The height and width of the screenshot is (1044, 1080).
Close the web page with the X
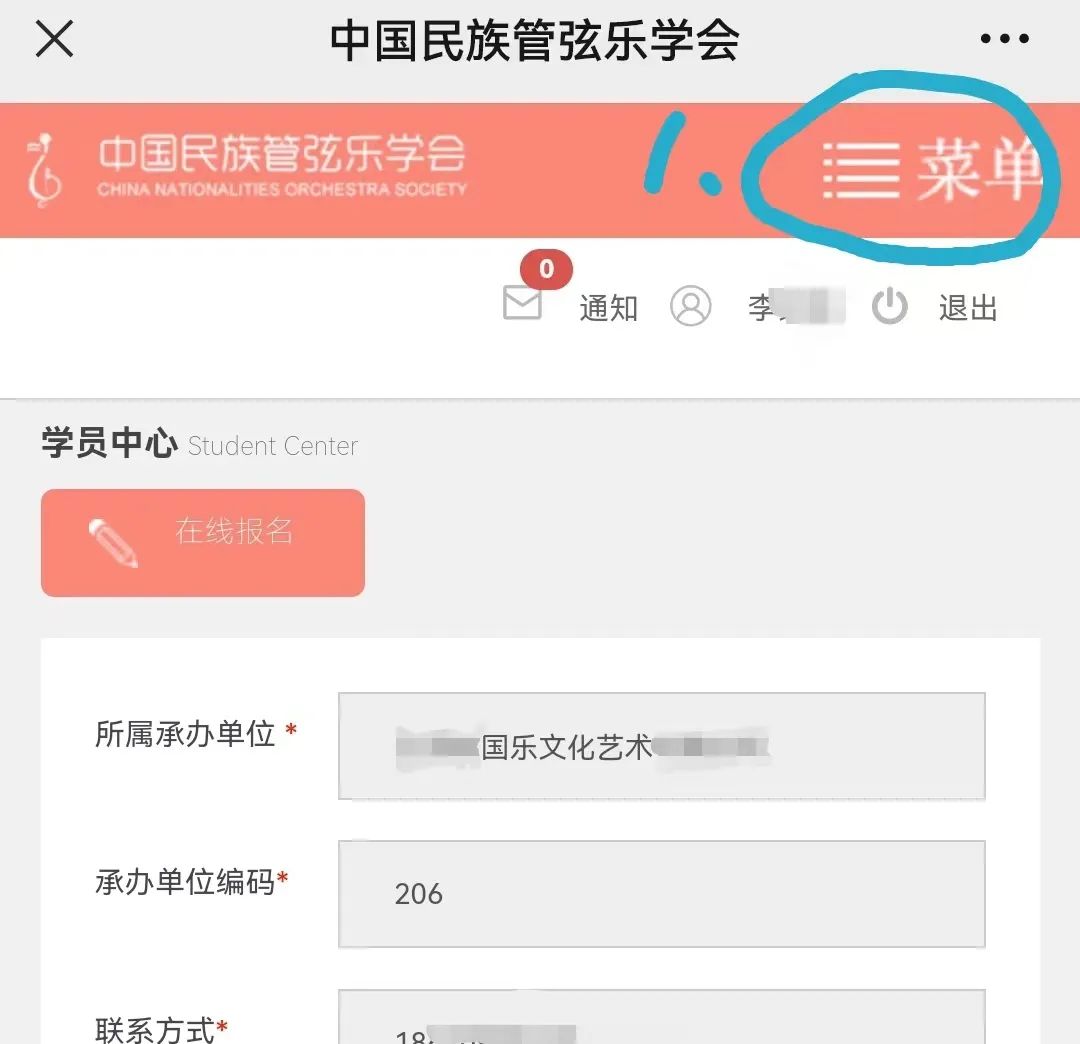pyautogui.click(x=54, y=39)
